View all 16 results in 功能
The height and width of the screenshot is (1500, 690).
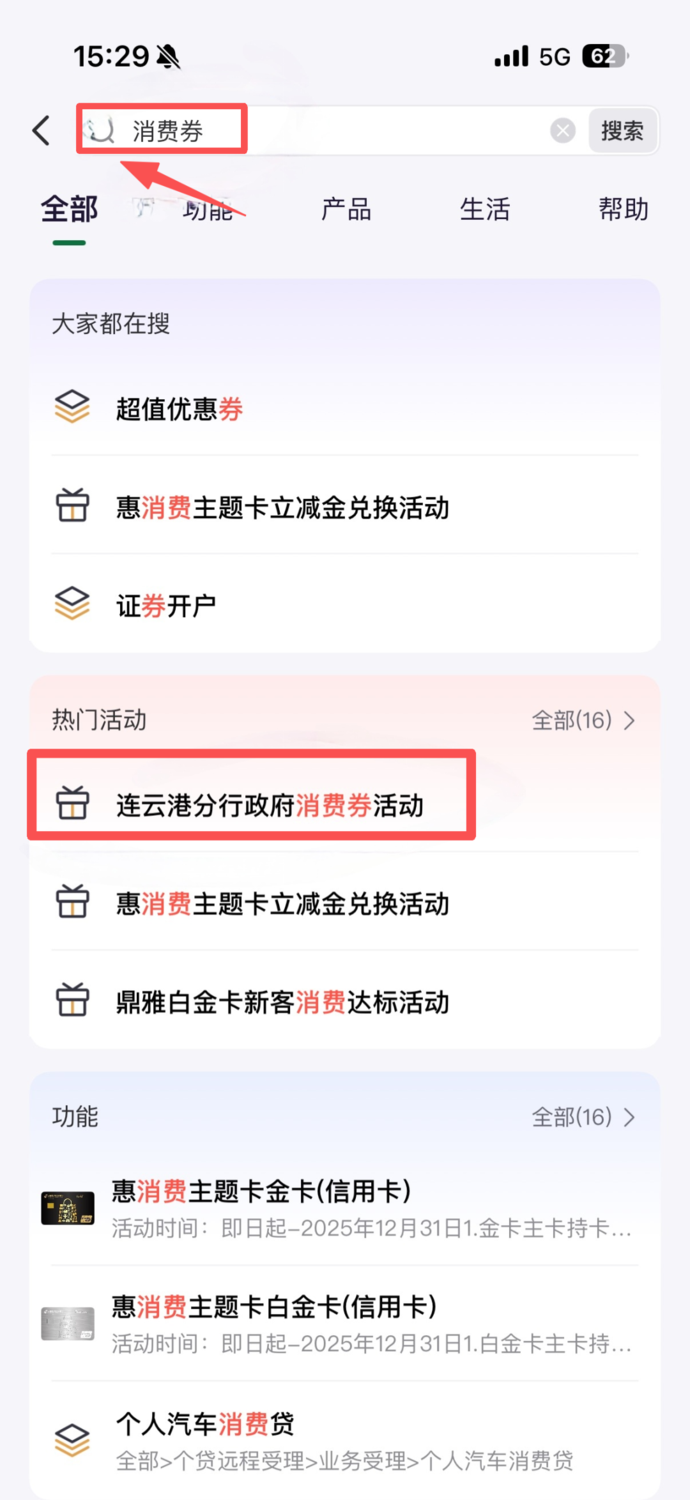[x=583, y=1117]
